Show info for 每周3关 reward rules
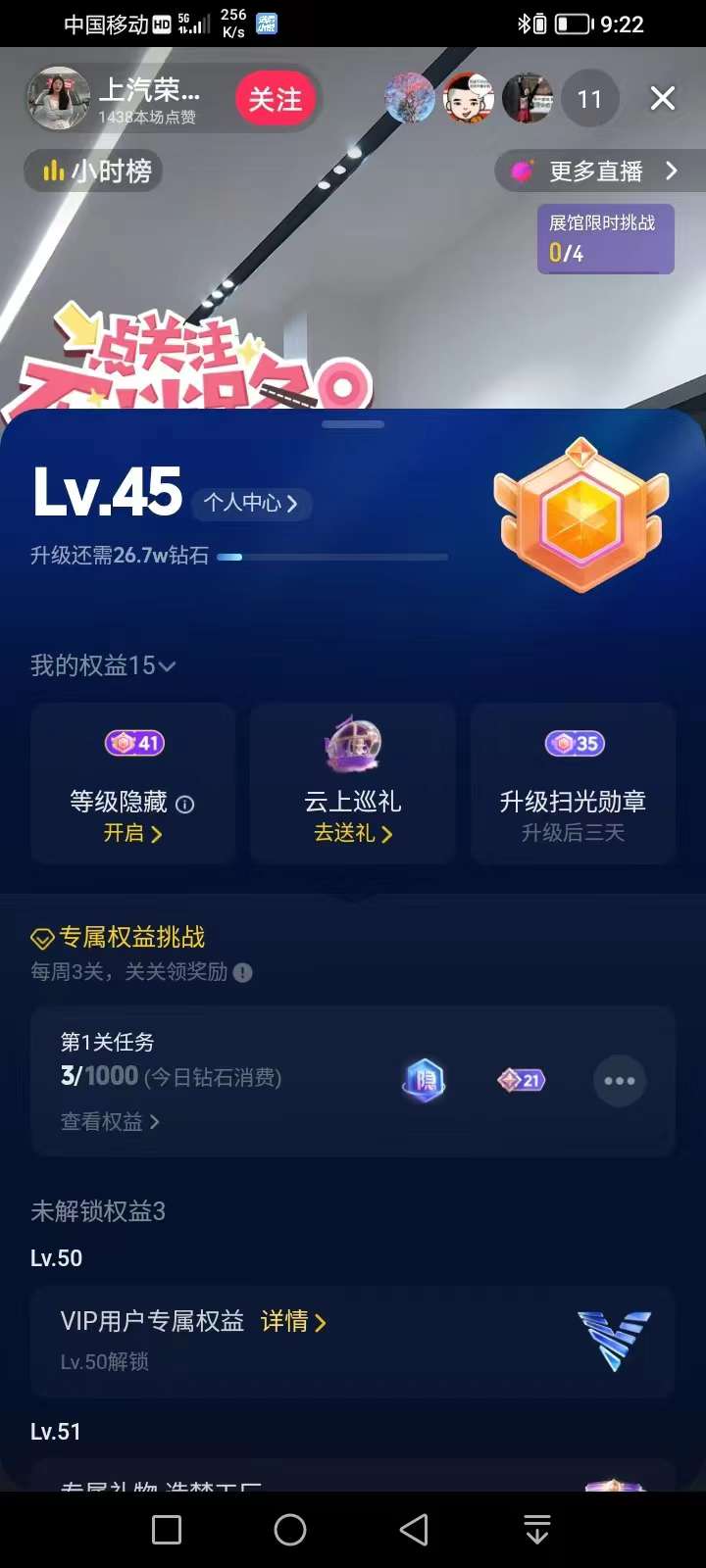Image resolution: width=706 pixels, height=1568 pixels. click(x=243, y=972)
